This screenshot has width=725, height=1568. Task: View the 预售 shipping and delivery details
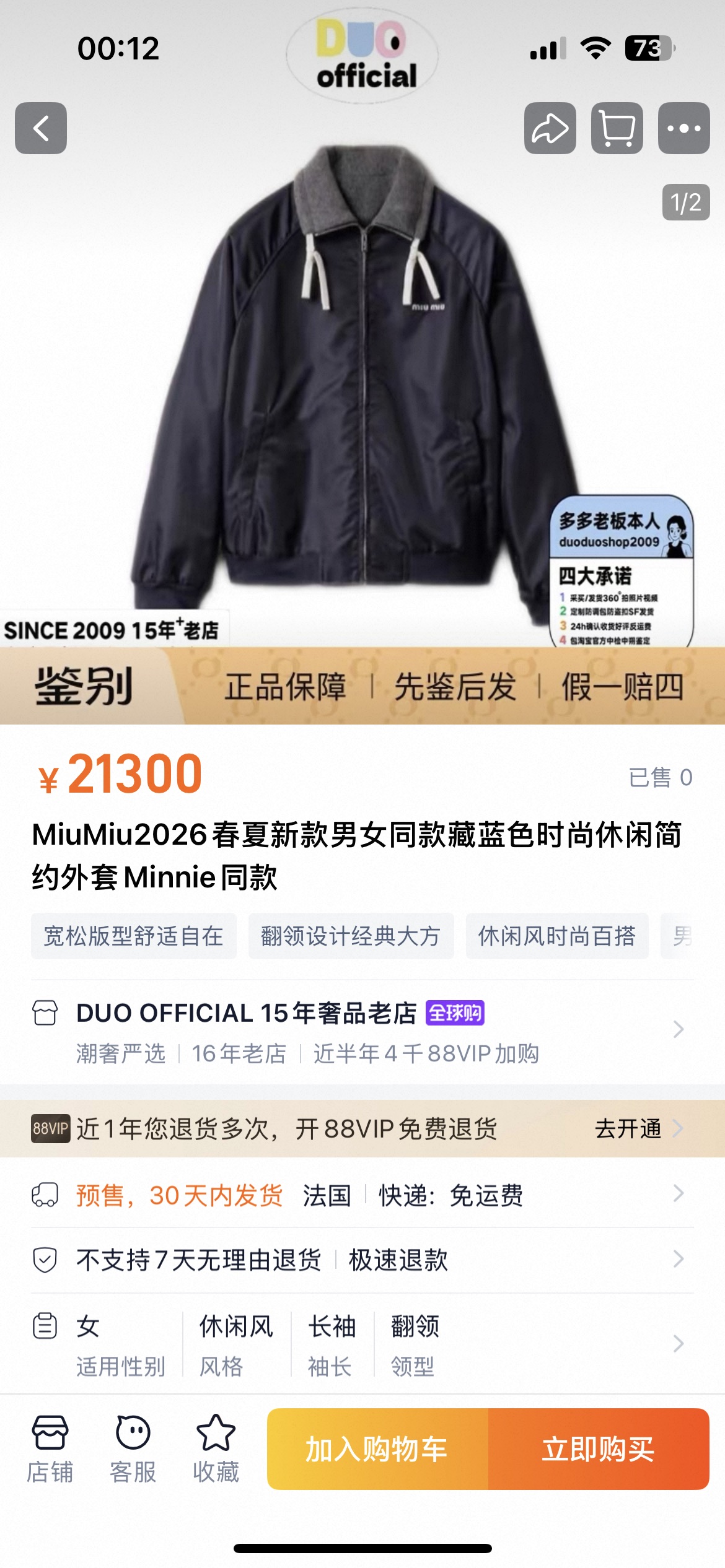point(359,1195)
